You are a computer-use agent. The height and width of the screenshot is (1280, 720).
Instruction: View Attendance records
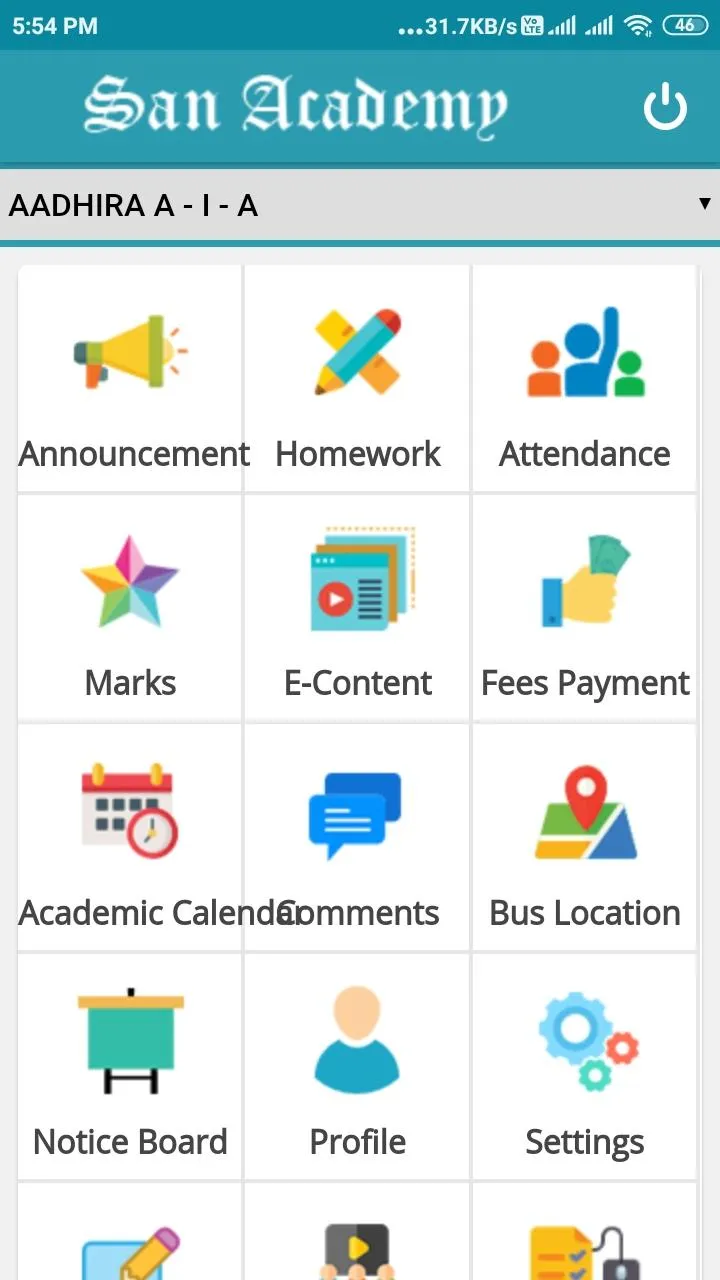(584, 380)
